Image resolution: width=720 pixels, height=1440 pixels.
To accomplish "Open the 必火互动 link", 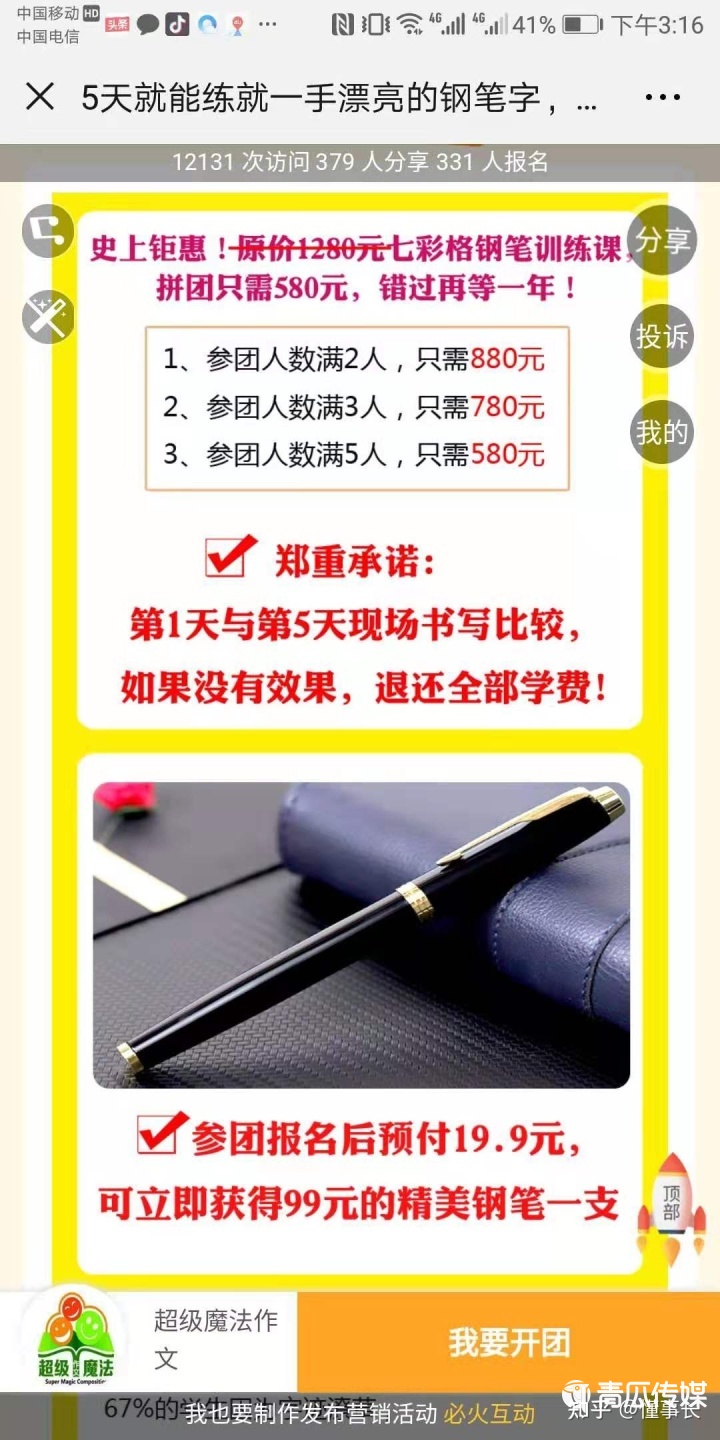I will click(x=490, y=1413).
